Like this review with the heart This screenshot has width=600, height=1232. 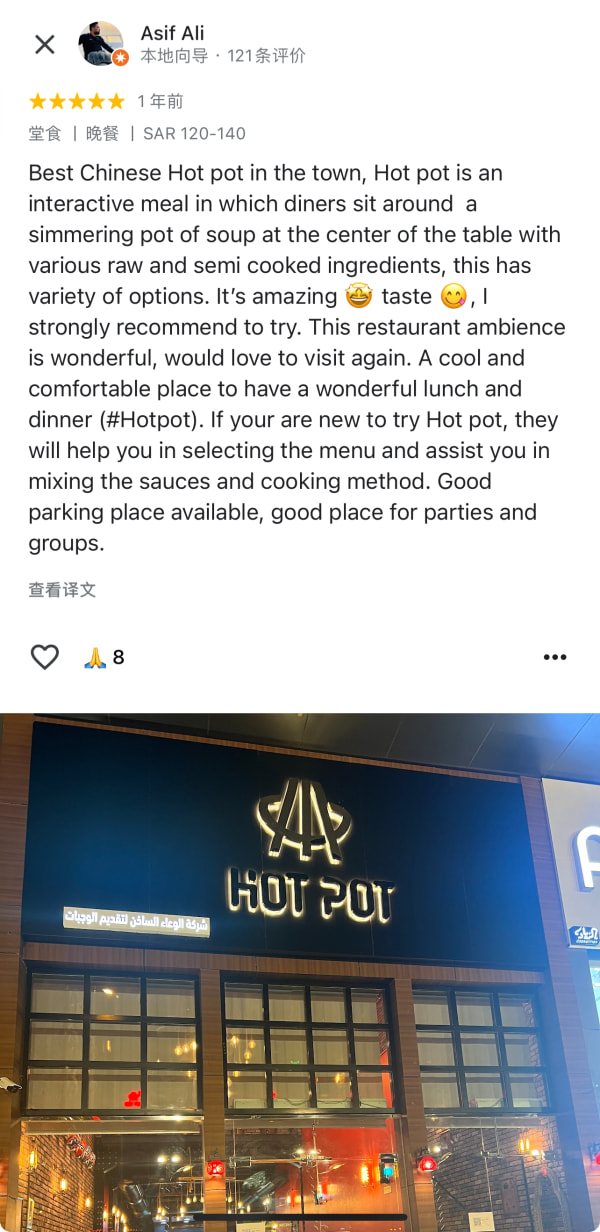click(x=45, y=657)
